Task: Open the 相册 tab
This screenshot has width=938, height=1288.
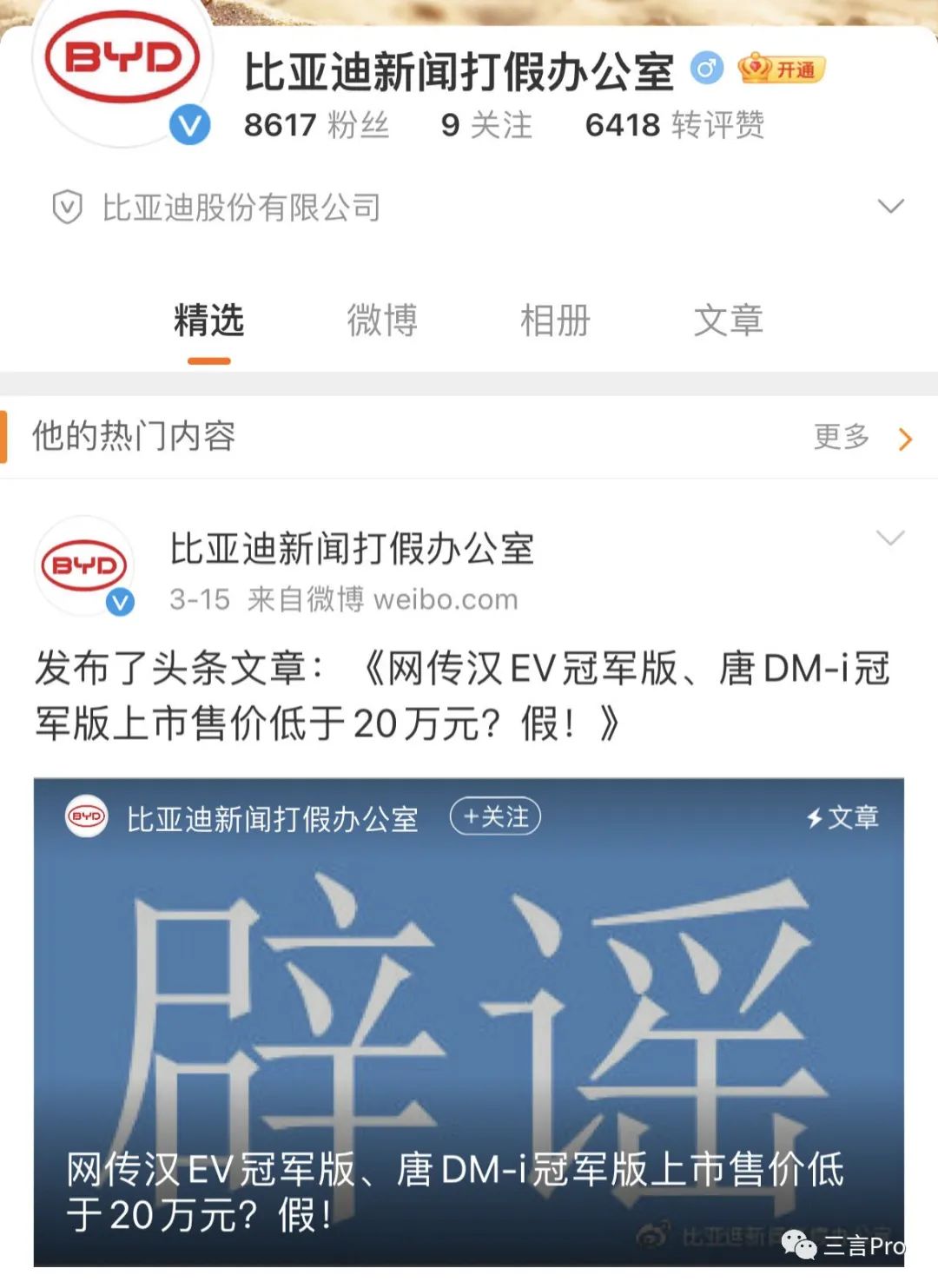Action: (x=555, y=320)
